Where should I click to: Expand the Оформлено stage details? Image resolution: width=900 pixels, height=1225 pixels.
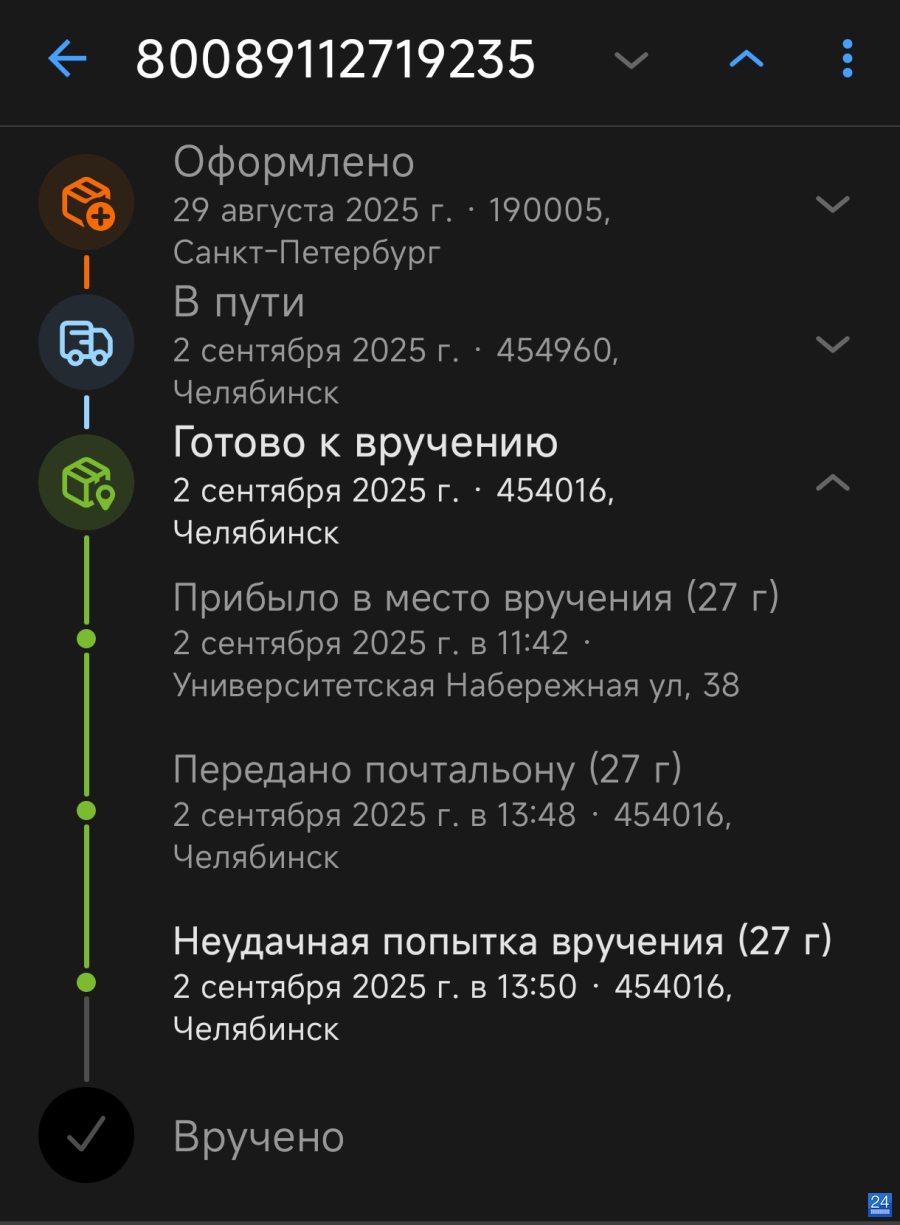832,204
